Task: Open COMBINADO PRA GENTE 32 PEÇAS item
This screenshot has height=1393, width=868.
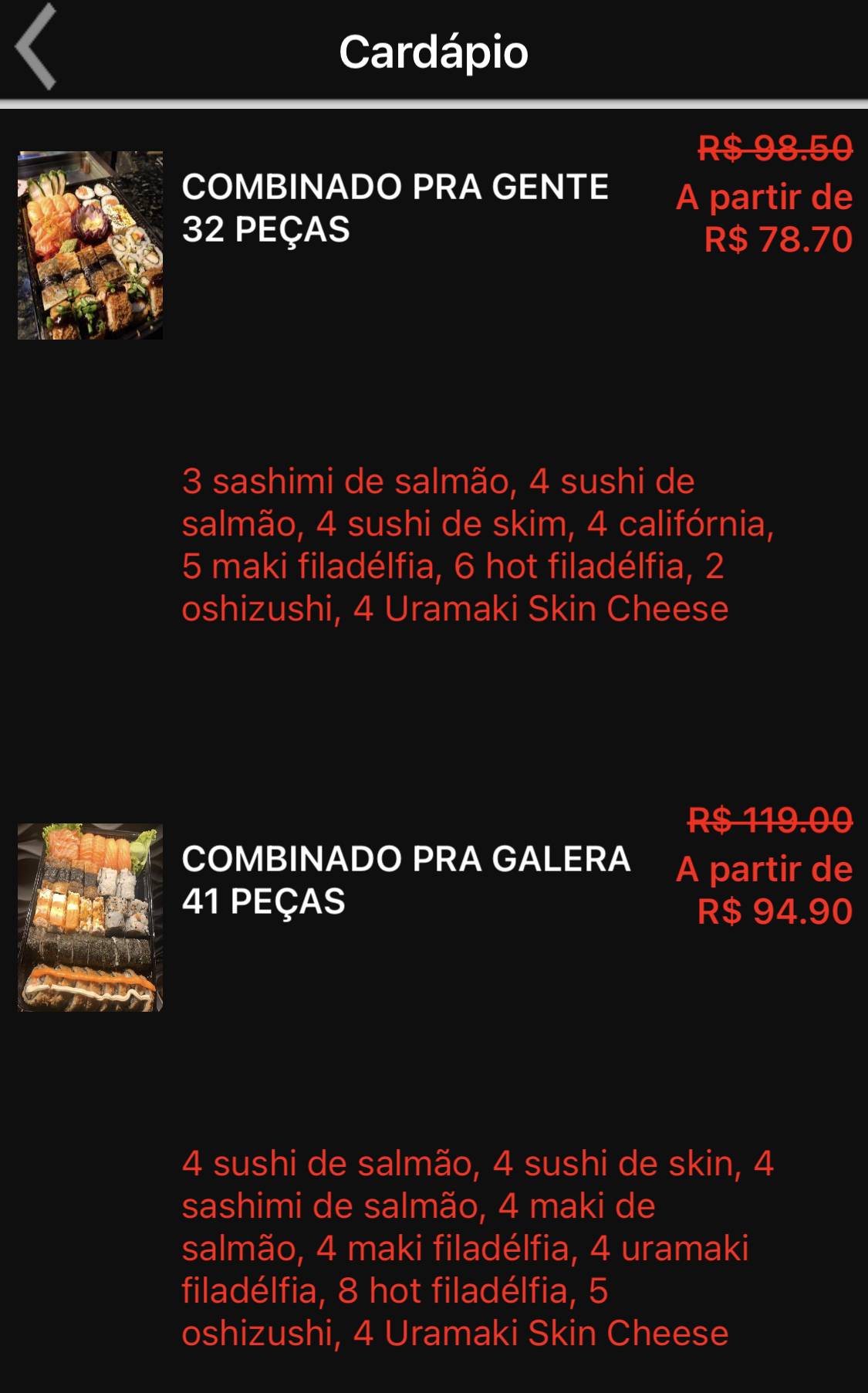Action: 396,208
